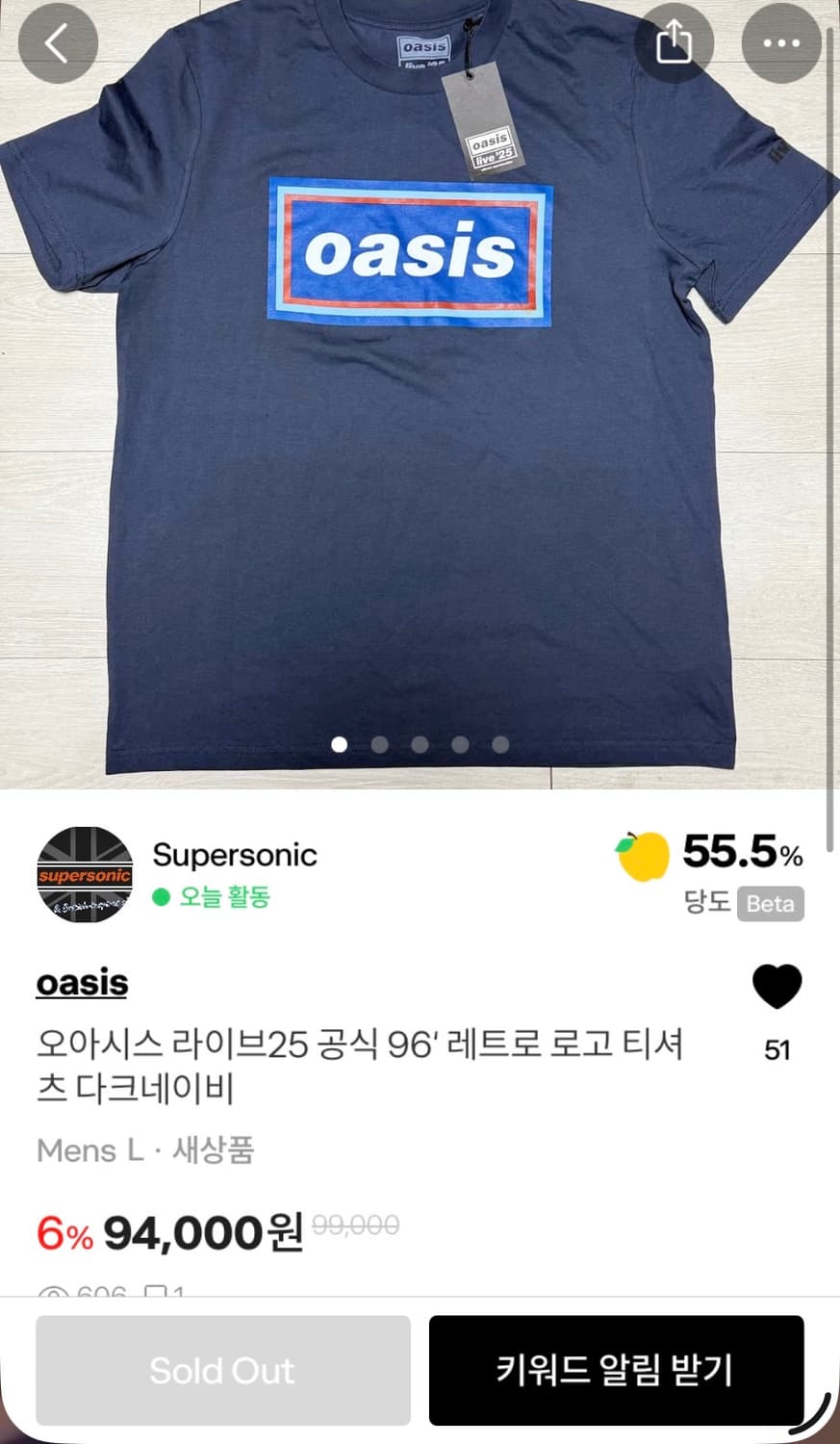Tap the product title text

click(x=363, y=1064)
